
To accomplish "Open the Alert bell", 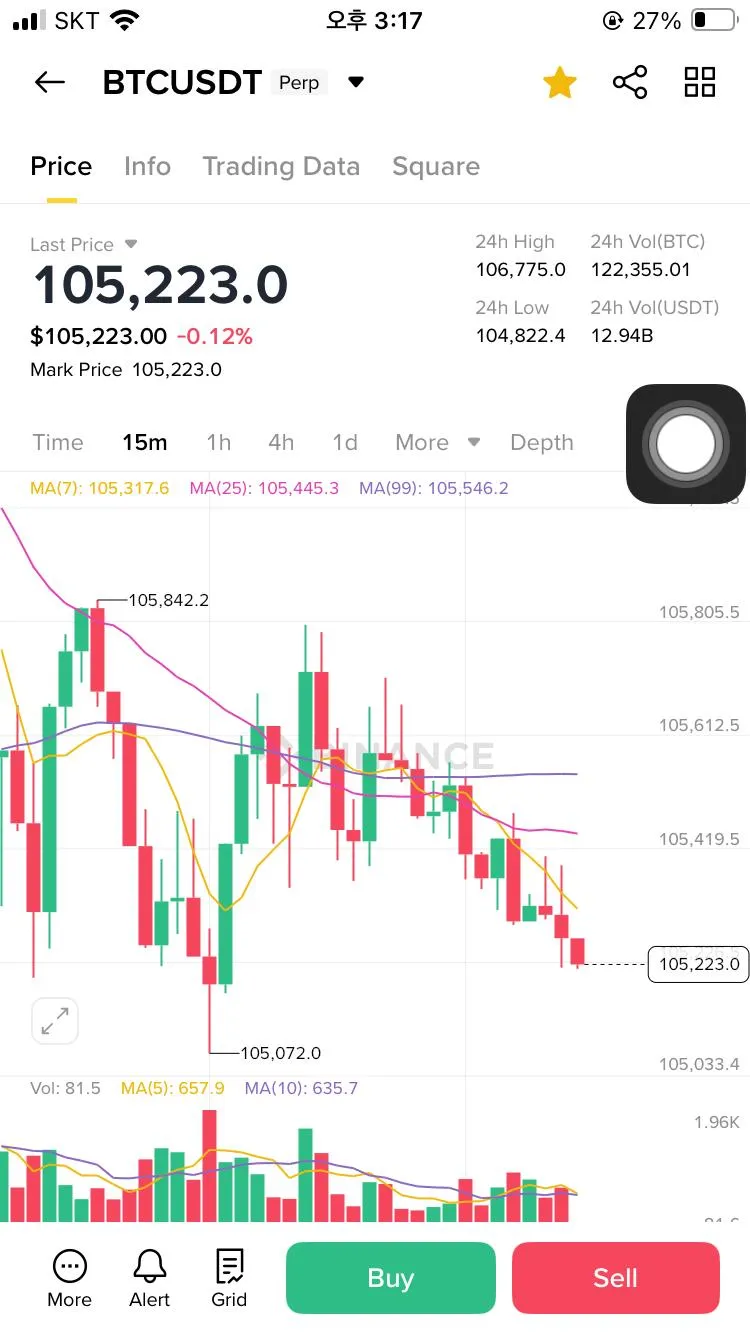I will (x=150, y=1279).
